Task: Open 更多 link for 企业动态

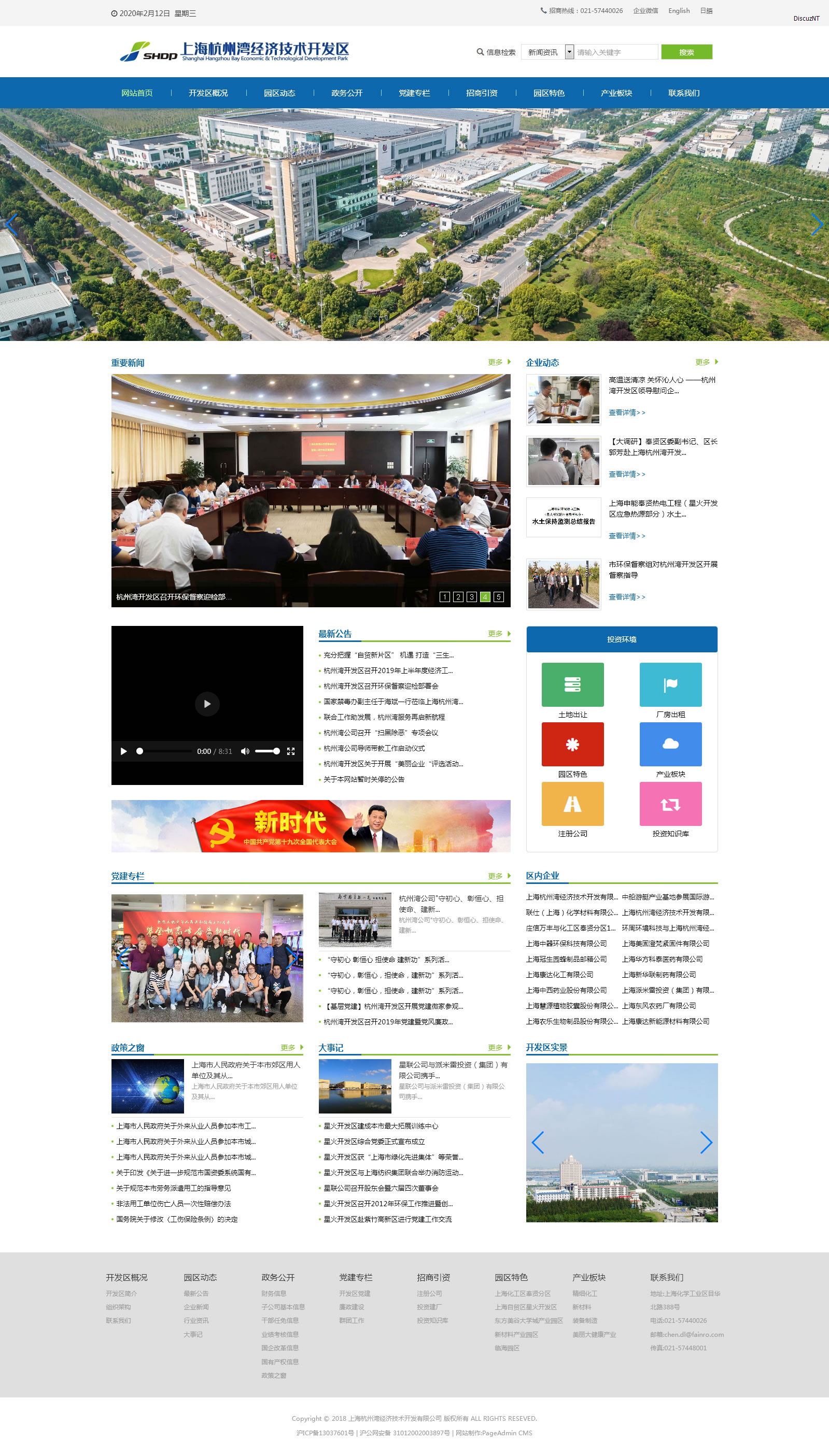Action: 707,362
